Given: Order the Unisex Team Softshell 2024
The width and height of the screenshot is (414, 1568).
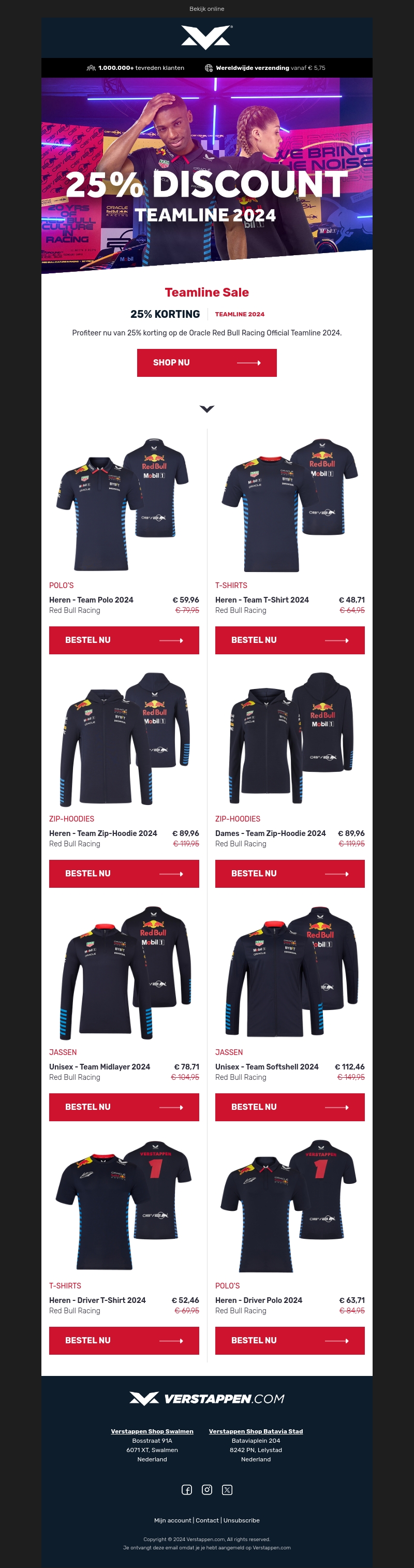Looking at the screenshot, I should (x=289, y=1107).
